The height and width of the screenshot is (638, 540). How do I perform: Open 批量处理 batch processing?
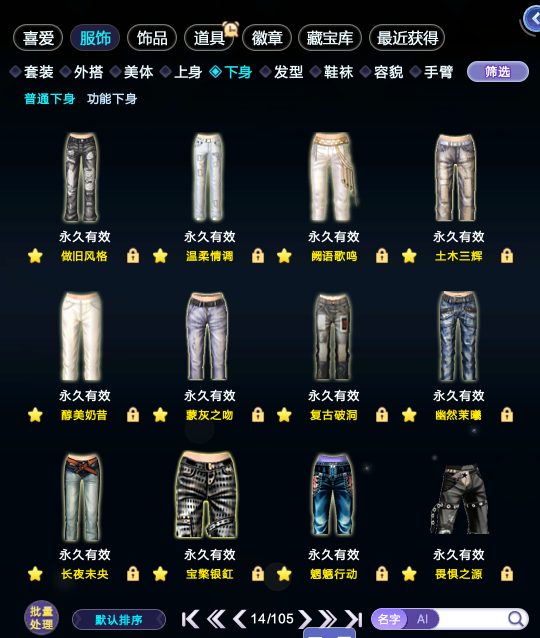pos(41,617)
